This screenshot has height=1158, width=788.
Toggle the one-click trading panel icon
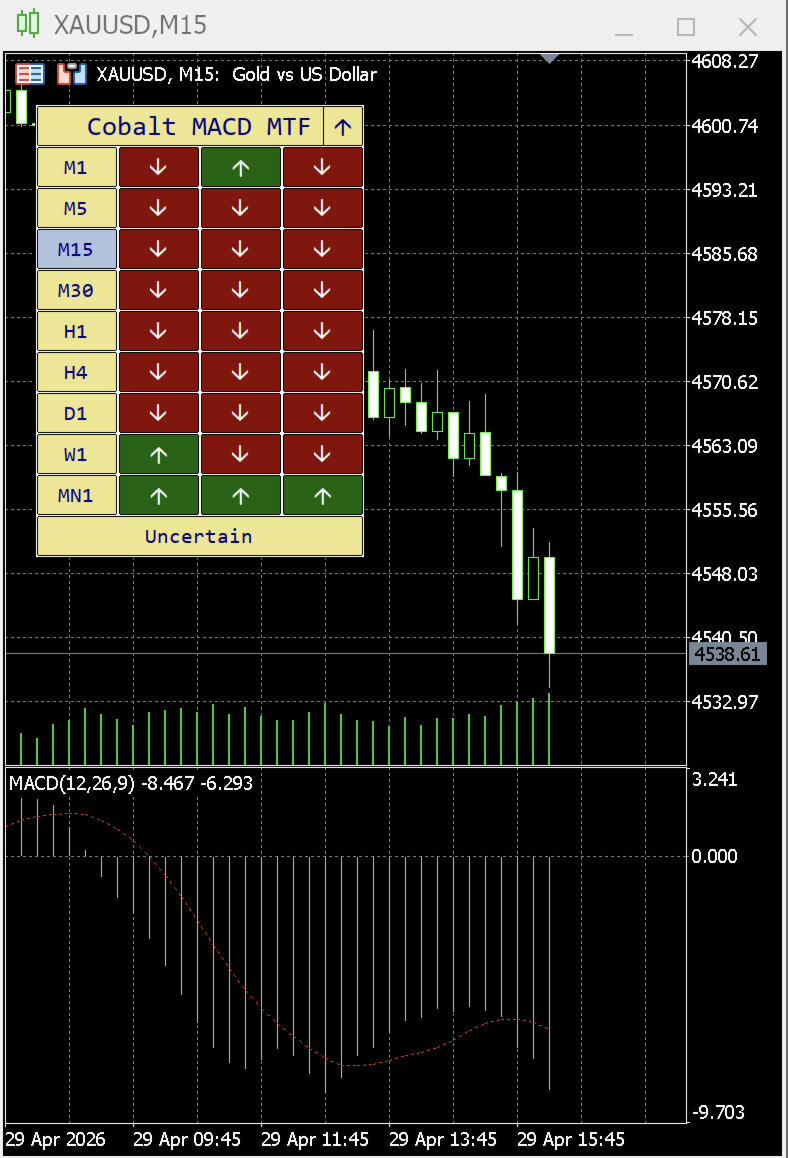pyautogui.click(x=70, y=74)
